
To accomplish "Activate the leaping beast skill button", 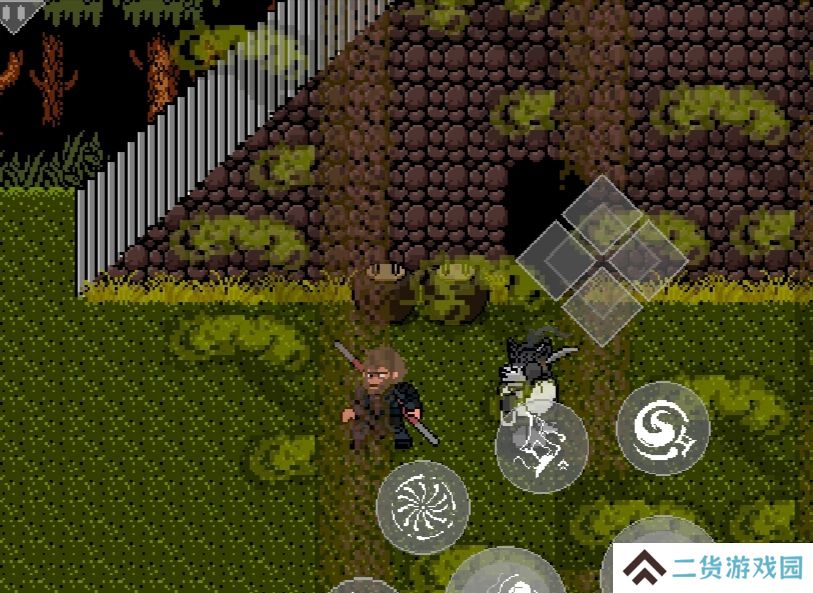I will click(x=541, y=447).
